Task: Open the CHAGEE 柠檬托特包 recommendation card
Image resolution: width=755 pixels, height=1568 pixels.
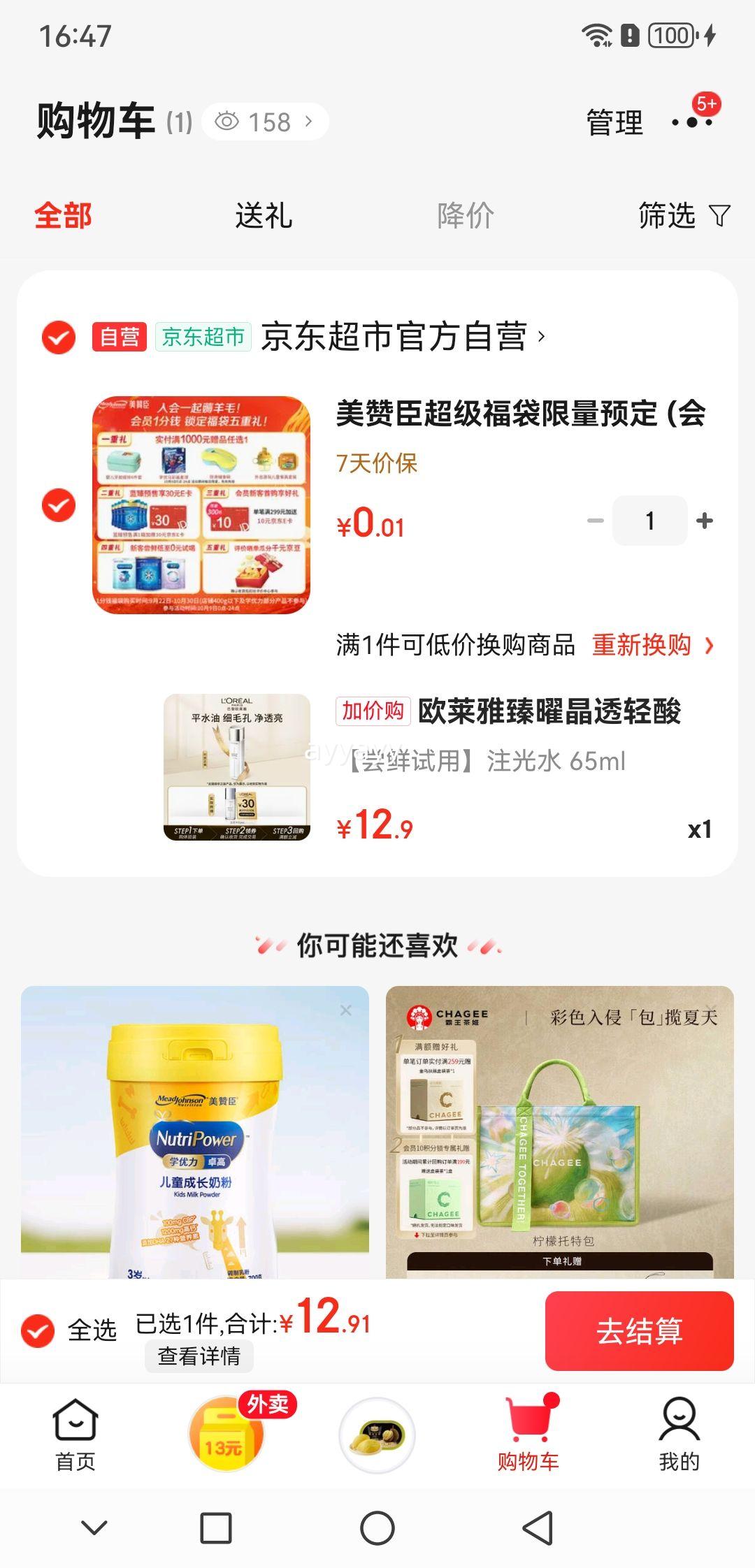Action: [x=559, y=1132]
